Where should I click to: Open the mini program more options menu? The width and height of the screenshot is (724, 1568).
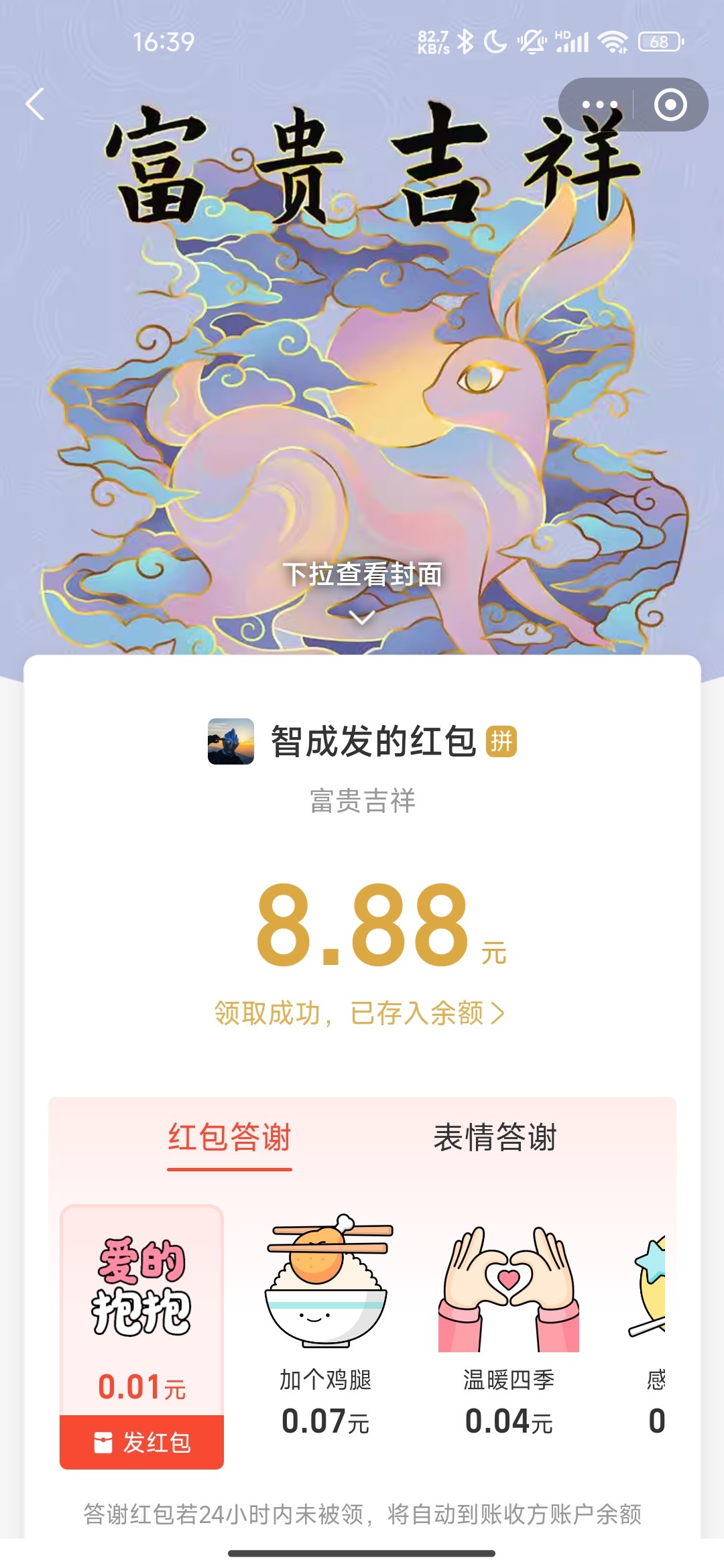(599, 104)
